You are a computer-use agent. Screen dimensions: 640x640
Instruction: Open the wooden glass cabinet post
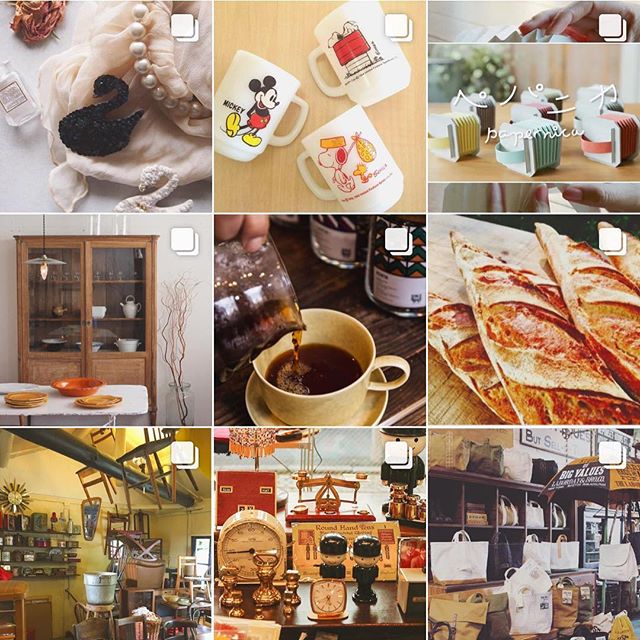pyautogui.click(x=105, y=319)
